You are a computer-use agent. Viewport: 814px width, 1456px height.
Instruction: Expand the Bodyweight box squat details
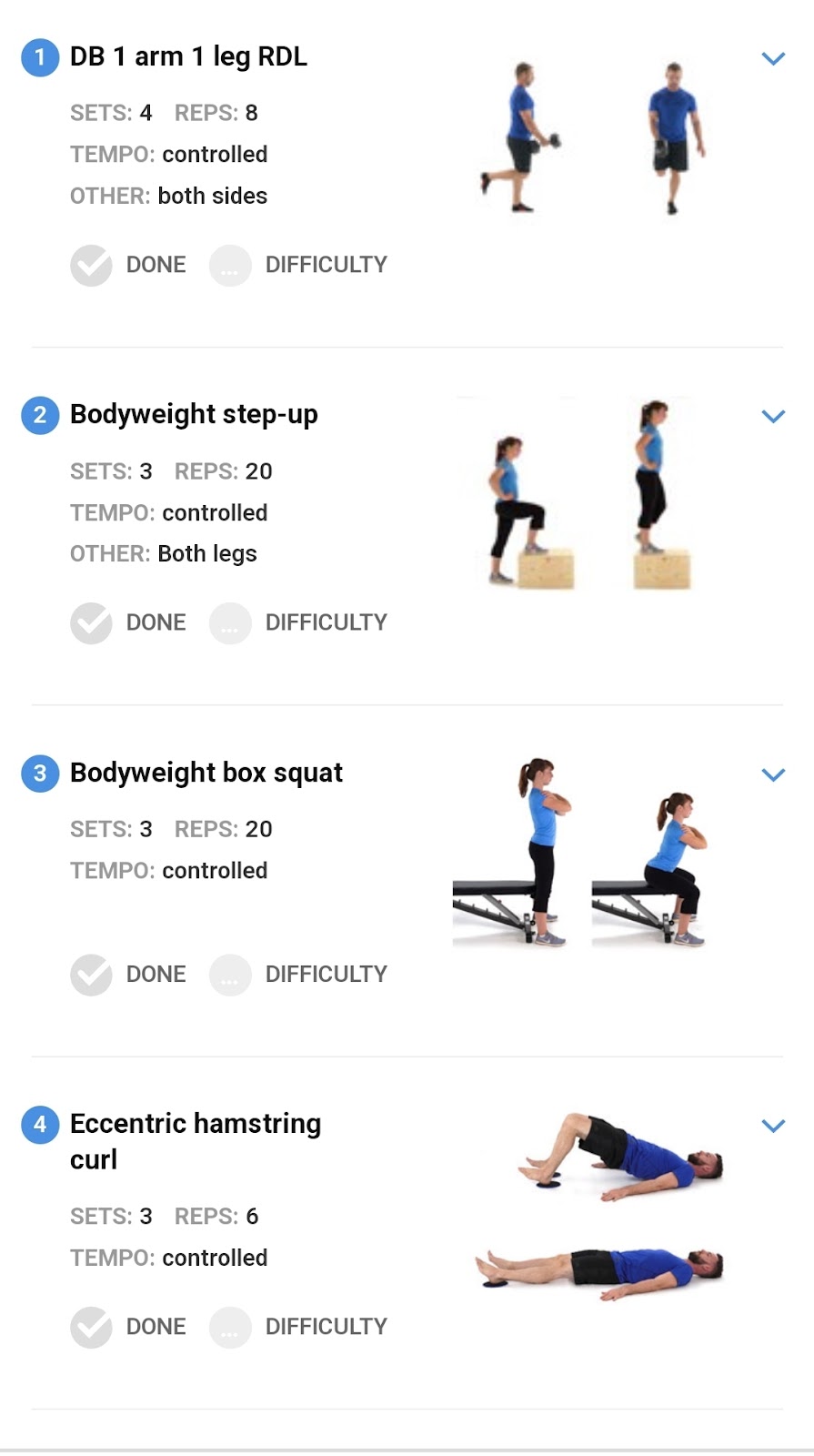tap(773, 775)
